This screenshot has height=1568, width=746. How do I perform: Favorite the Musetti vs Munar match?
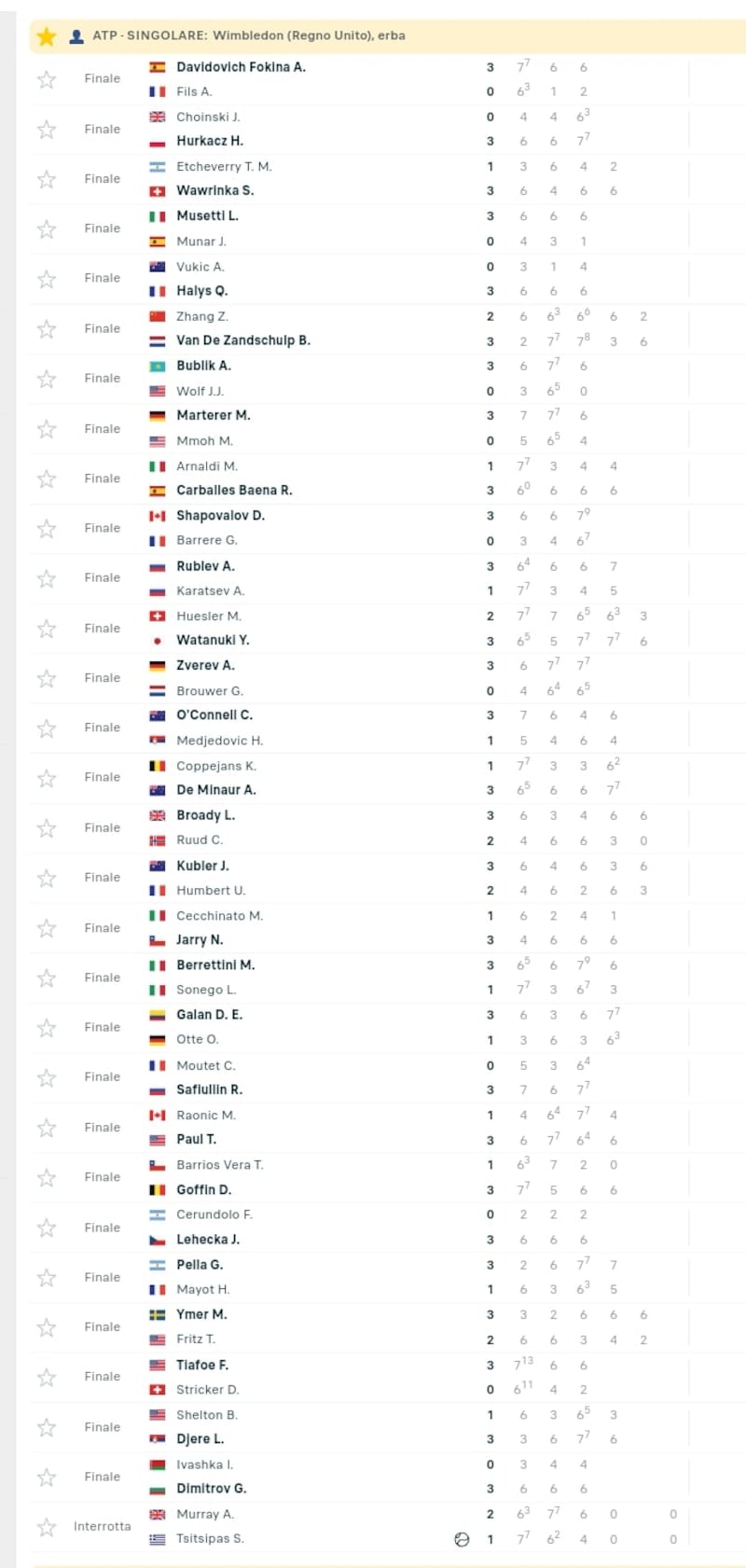click(46, 229)
